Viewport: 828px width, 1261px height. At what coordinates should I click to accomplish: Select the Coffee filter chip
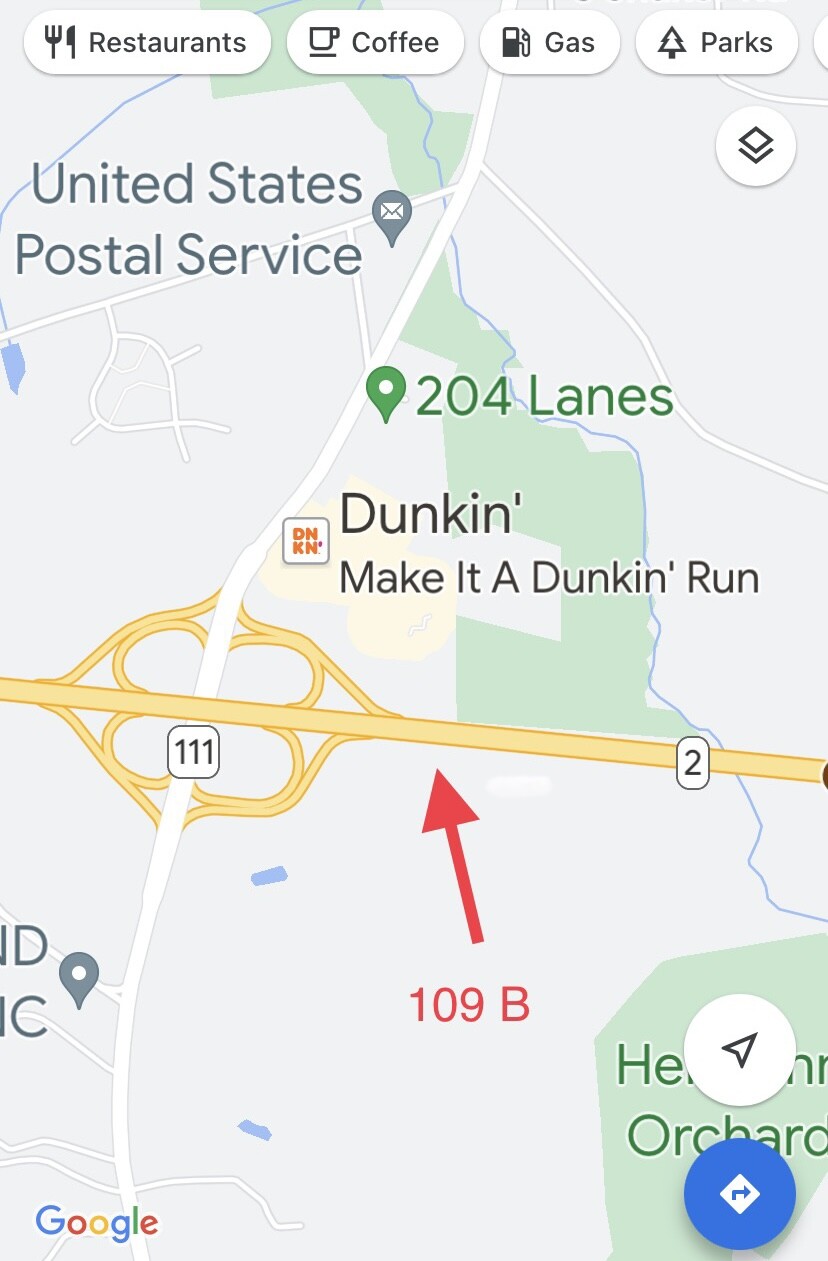pos(375,43)
